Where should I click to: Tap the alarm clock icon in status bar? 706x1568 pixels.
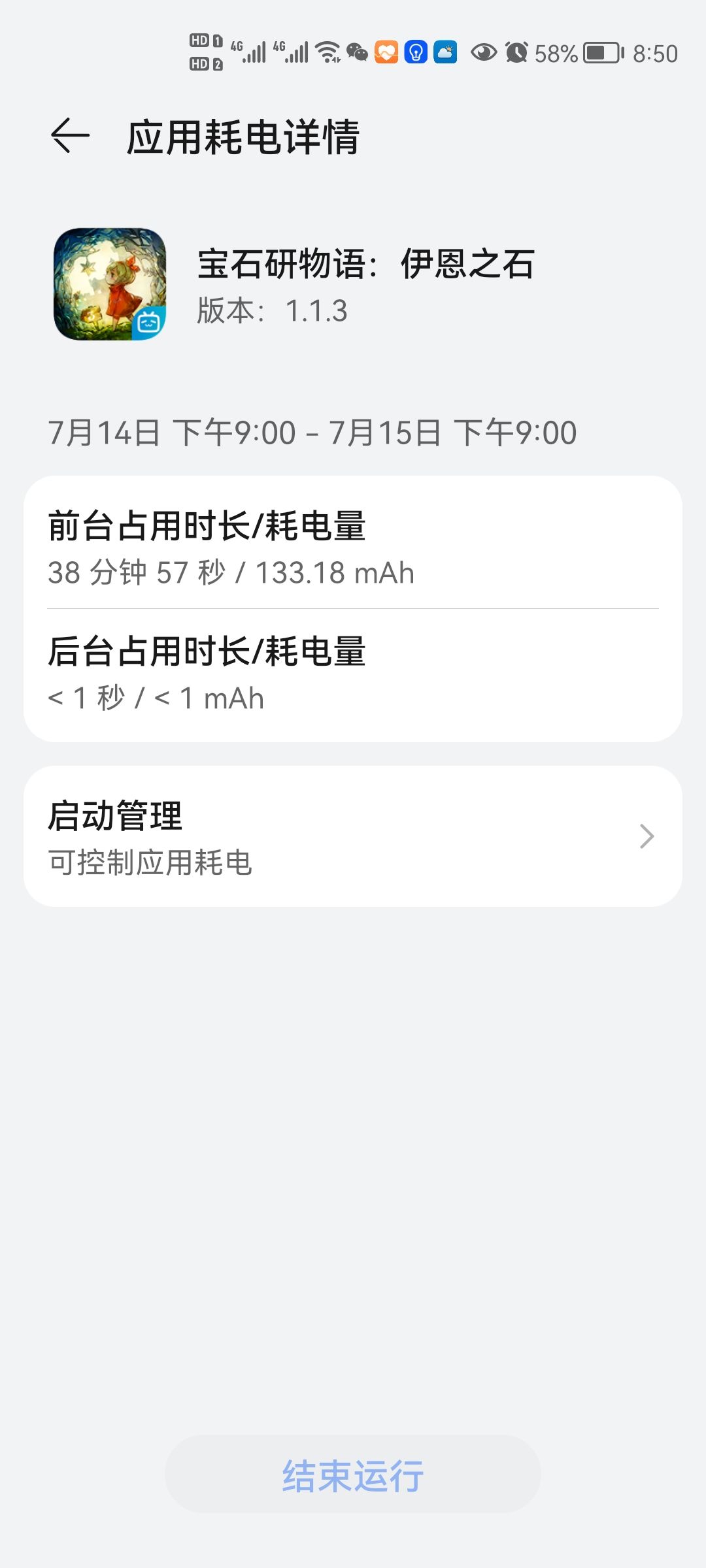pyautogui.click(x=516, y=52)
